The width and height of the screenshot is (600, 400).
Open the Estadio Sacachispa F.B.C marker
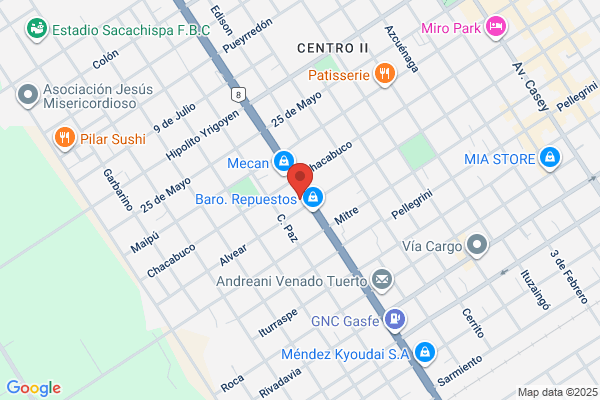click(x=37, y=29)
